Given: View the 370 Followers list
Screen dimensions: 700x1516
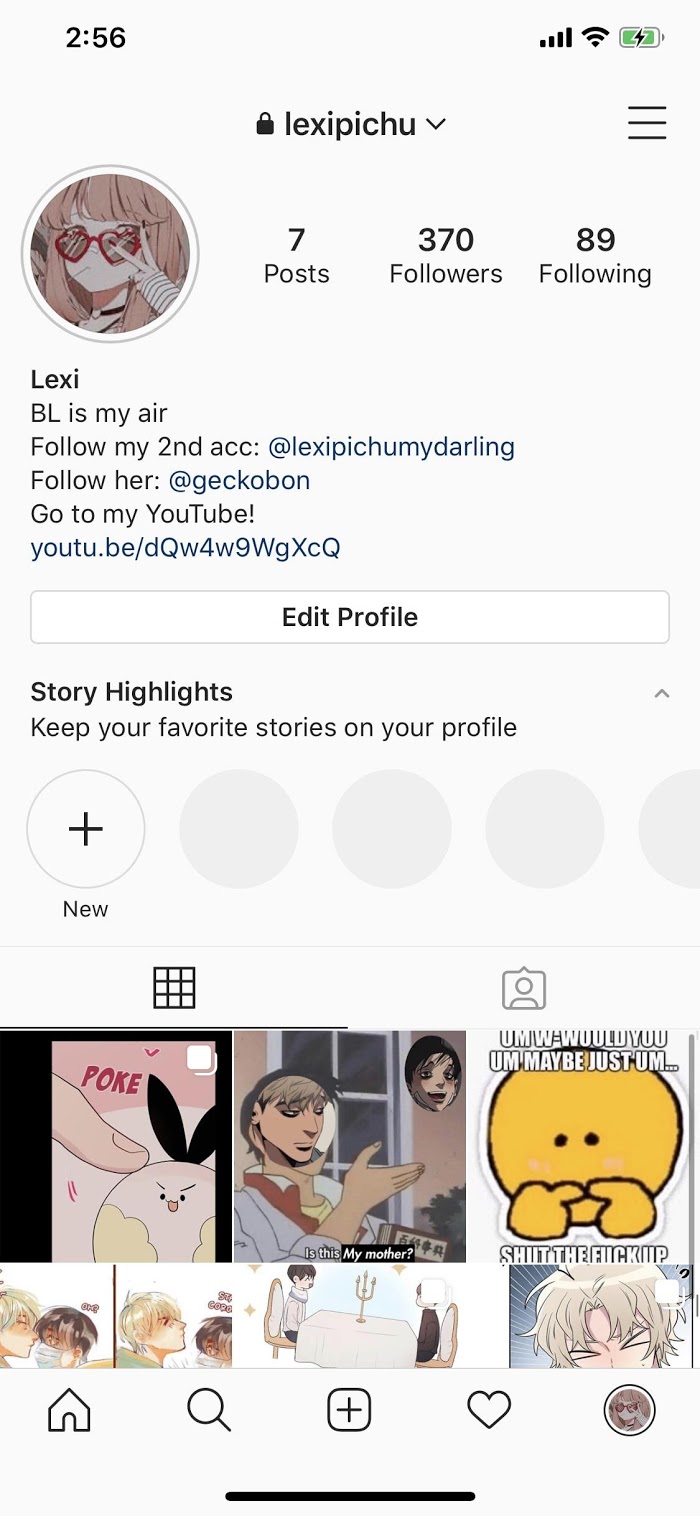Looking at the screenshot, I should coord(446,255).
